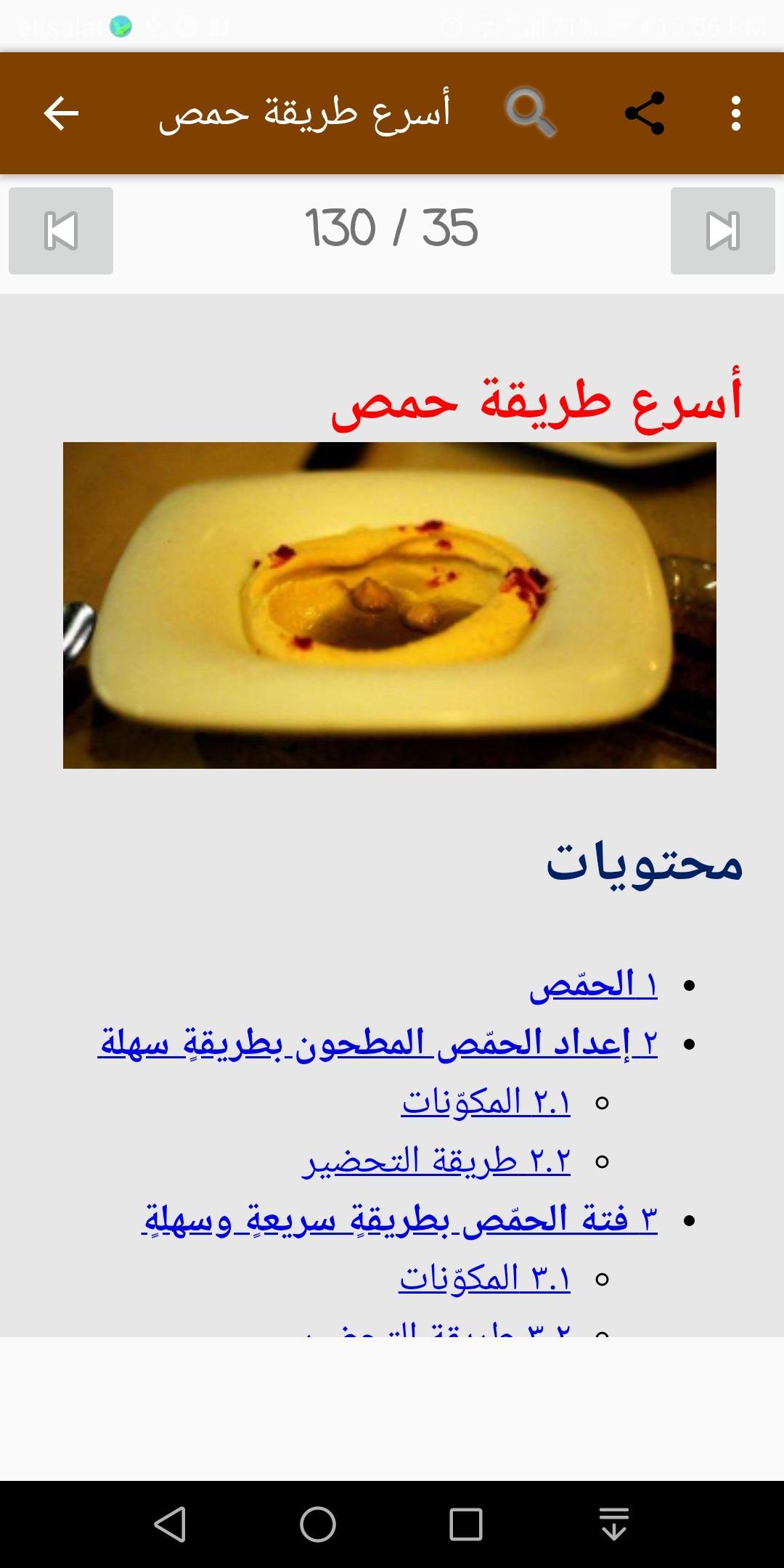Follow the link ٣.١ المكوّنات
The width and height of the screenshot is (784, 1568).
(x=485, y=1279)
